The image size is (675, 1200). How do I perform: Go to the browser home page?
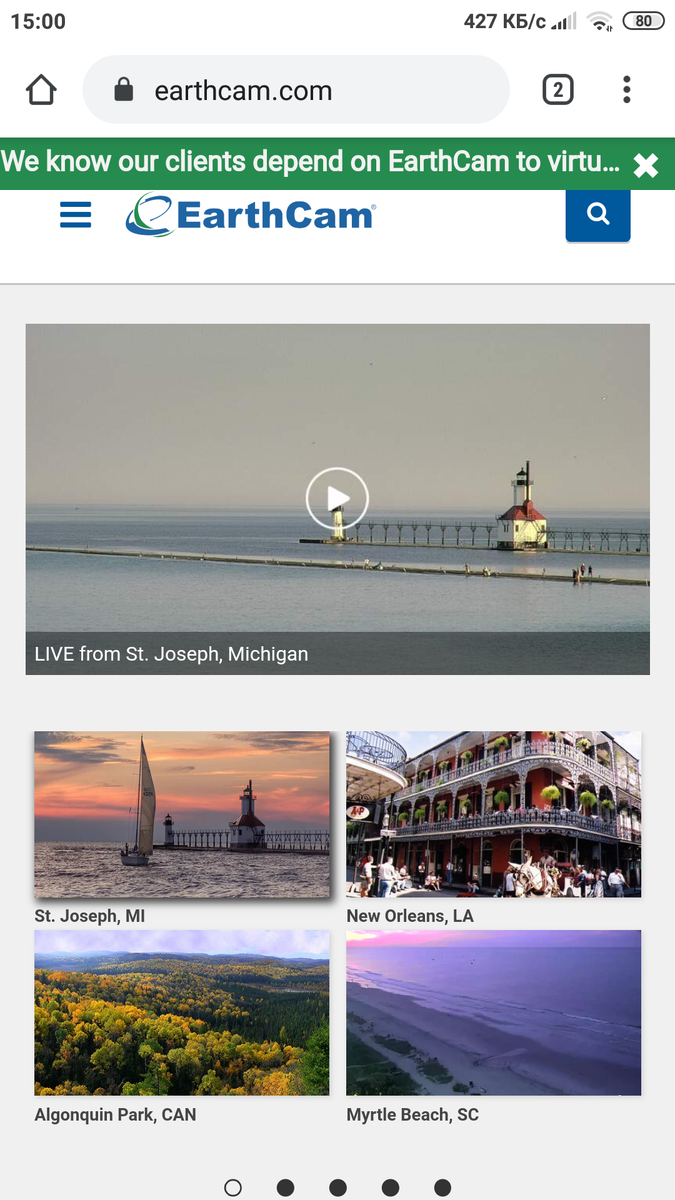coord(41,91)
